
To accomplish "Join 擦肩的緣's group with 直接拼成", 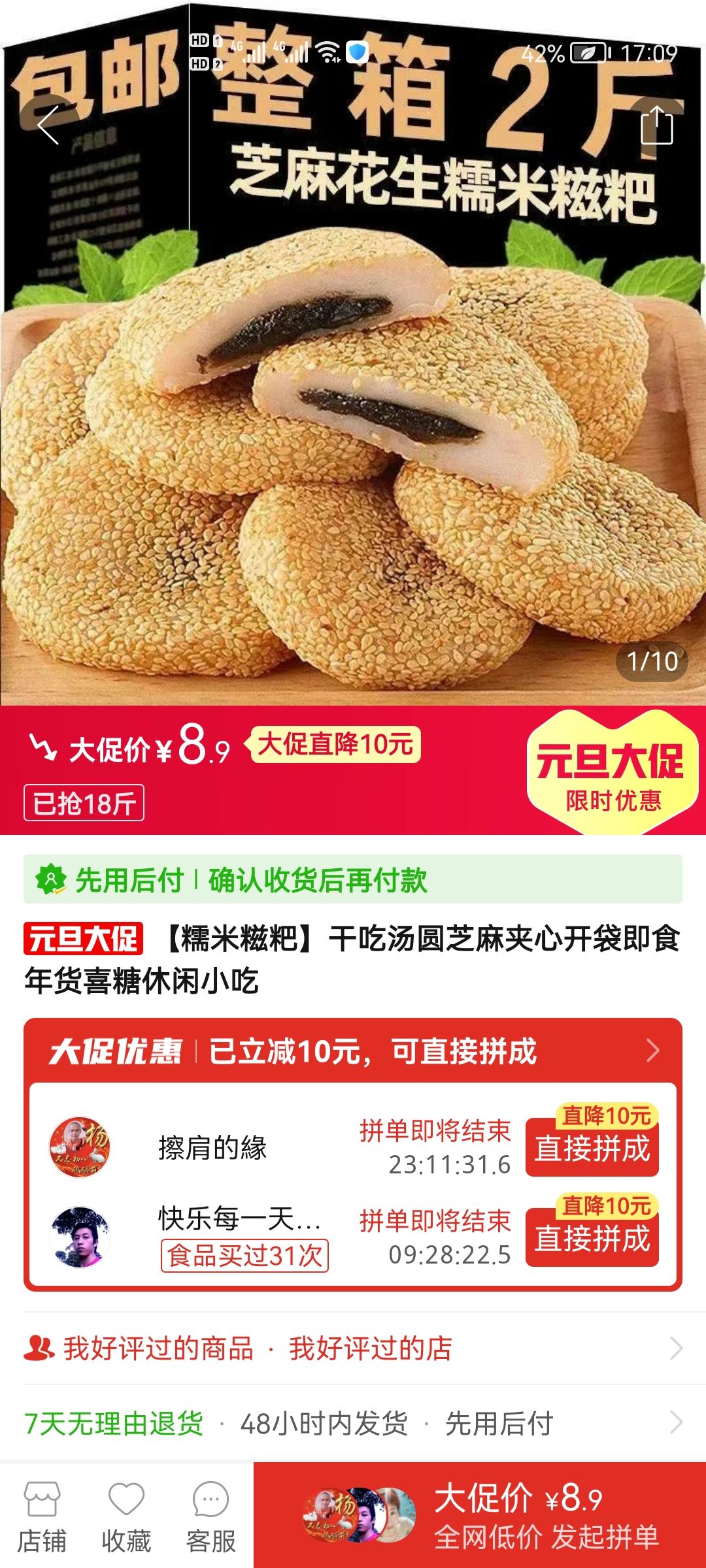I will (x=592, y=1149).
